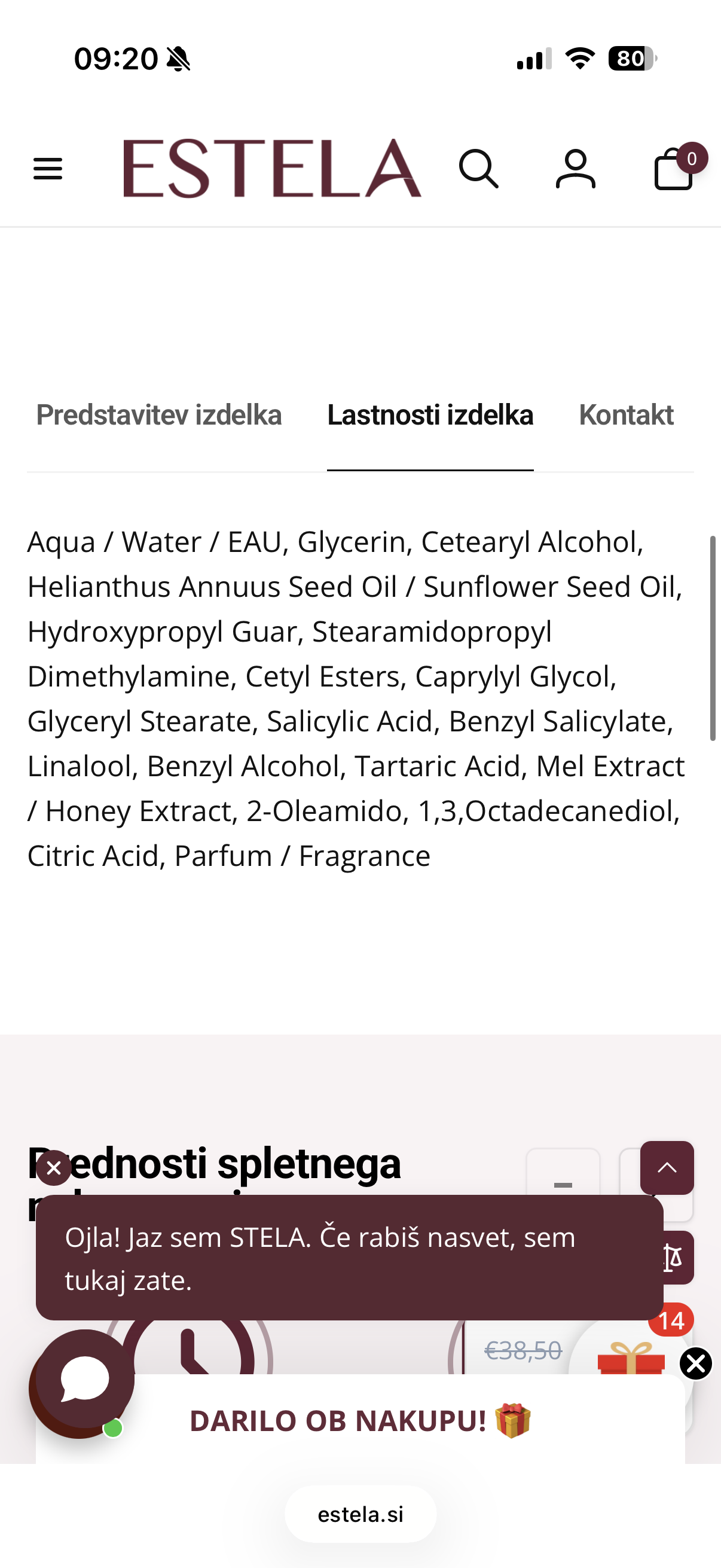Screen dimensions: 721x1568
Task: Tap the gift emoji next to DARILO OB NAKUPU
Action: (x=513, y=1422)
